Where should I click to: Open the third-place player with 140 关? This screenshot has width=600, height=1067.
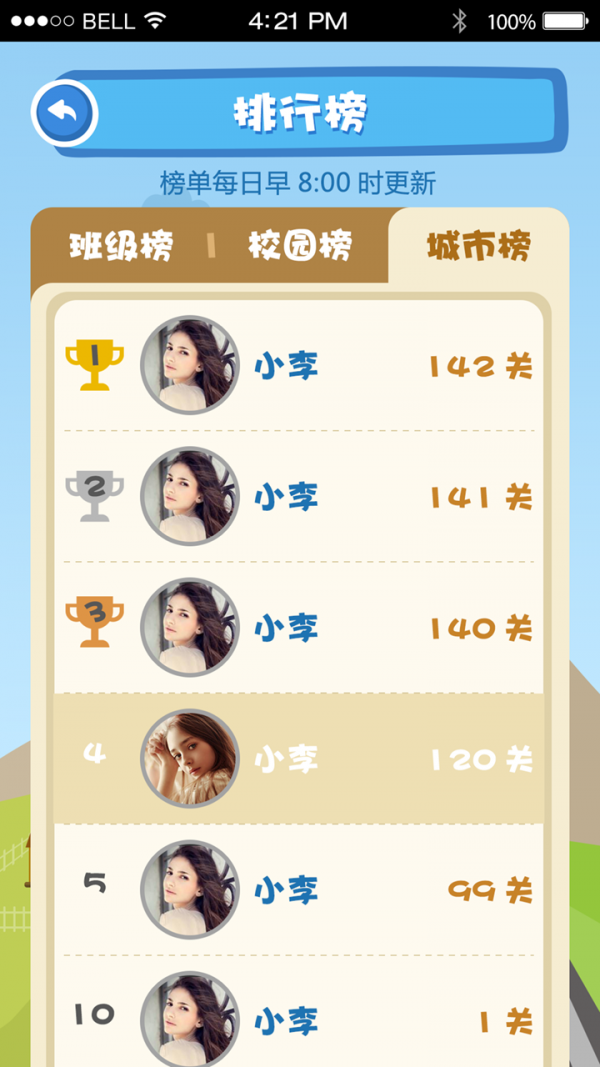[298, 627]
